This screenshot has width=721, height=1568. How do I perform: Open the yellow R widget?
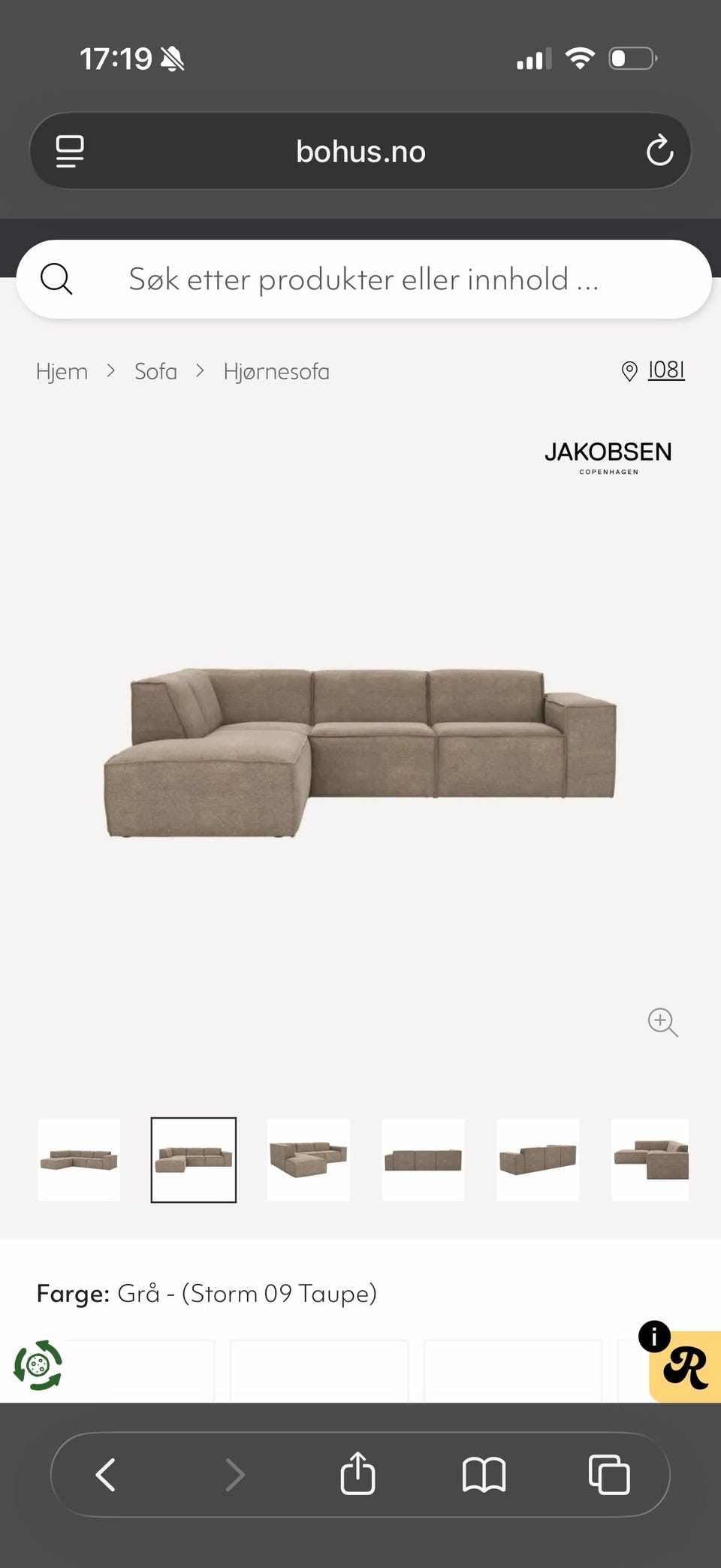(x=684, y=1366)
